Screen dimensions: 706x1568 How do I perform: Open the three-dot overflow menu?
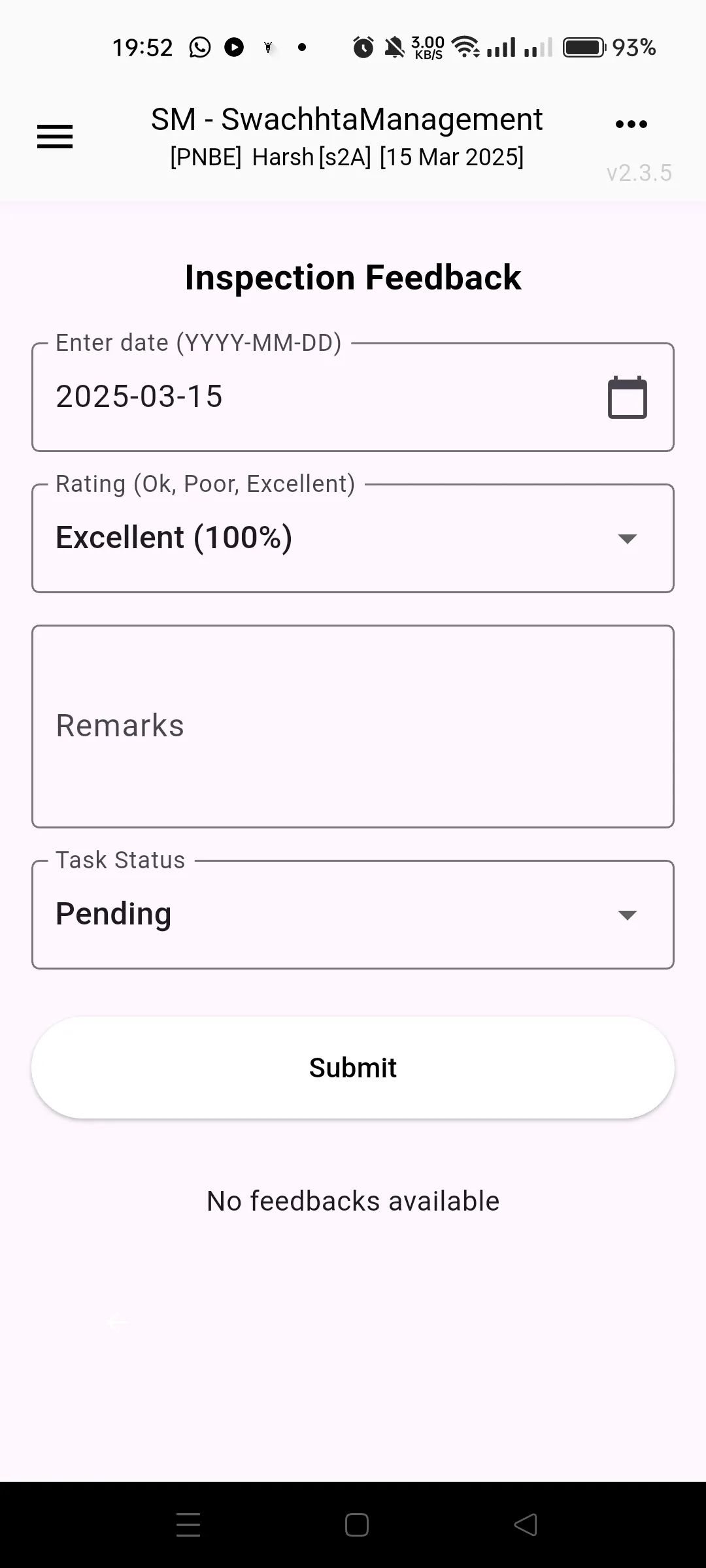630,124
